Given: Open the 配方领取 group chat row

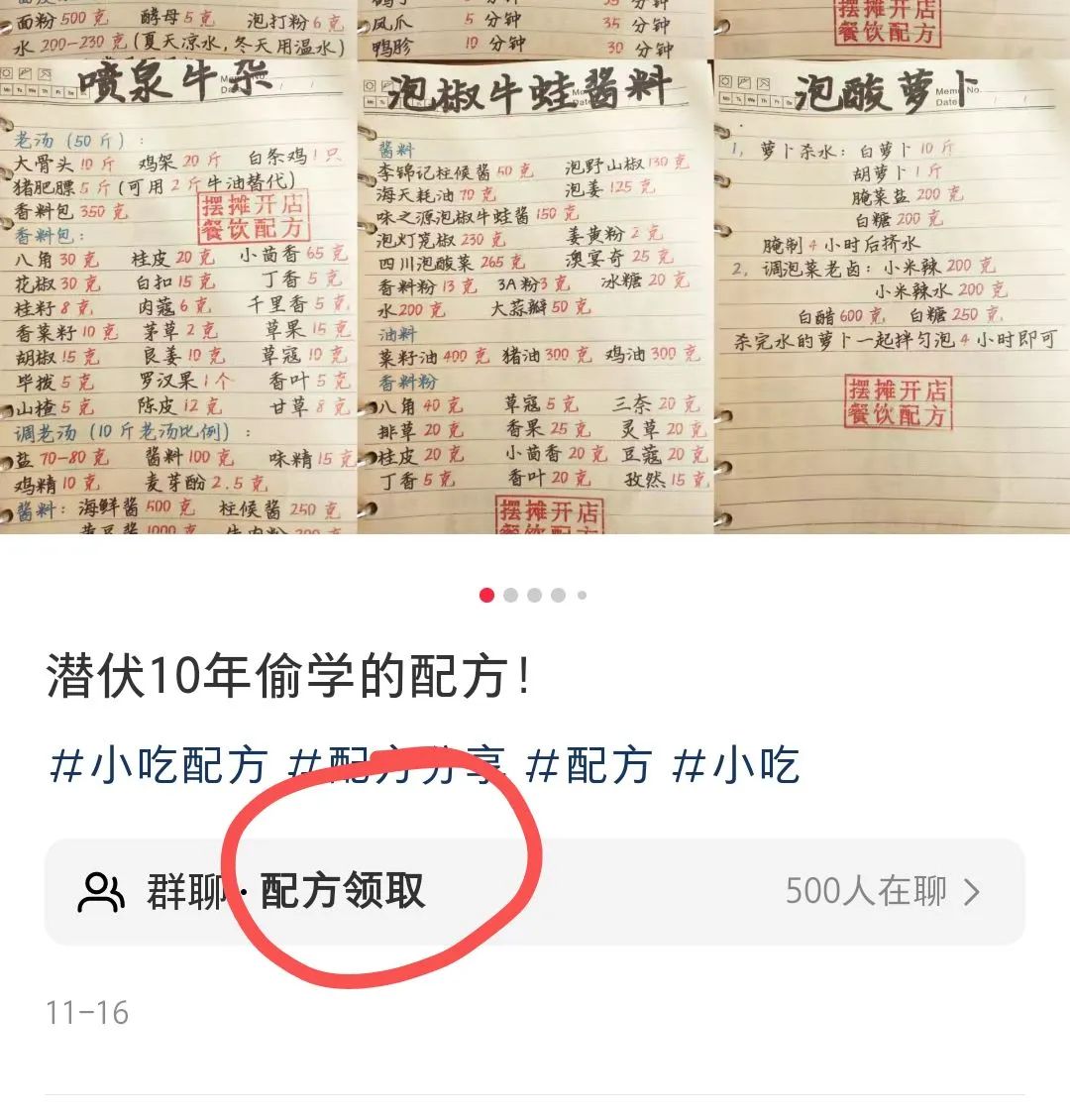Looking at the screenshot, I should click(x=535, y=891).
